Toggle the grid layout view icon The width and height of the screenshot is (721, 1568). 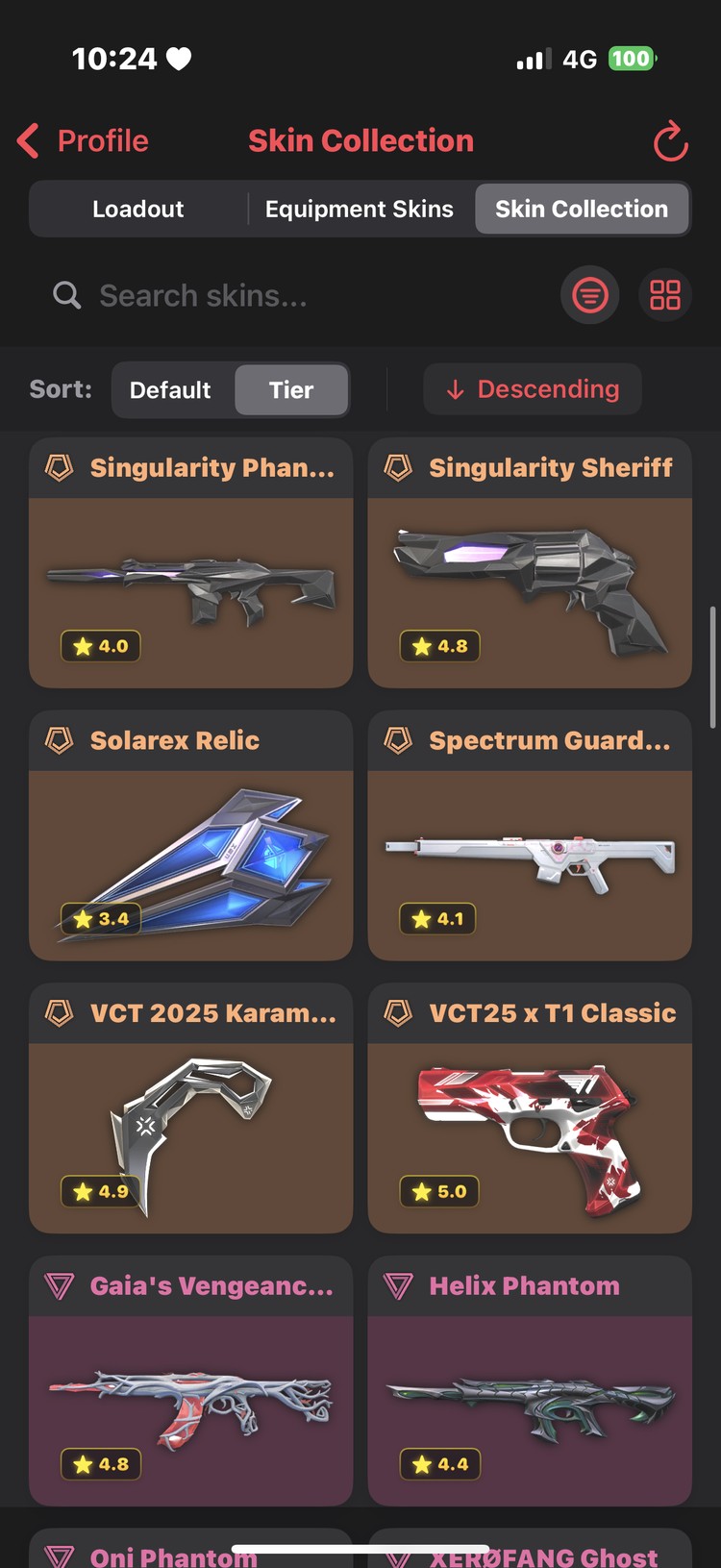pyautogui.click(x=664, y=295)
